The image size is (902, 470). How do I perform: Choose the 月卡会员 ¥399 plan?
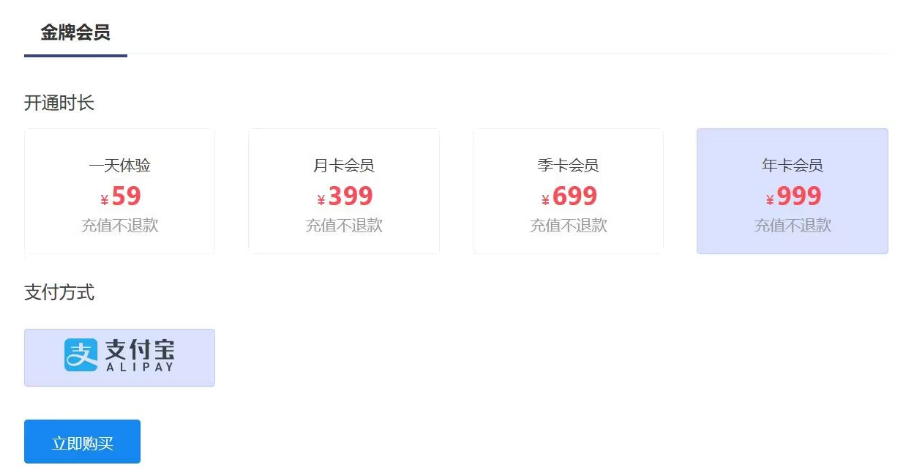point(343,191)
